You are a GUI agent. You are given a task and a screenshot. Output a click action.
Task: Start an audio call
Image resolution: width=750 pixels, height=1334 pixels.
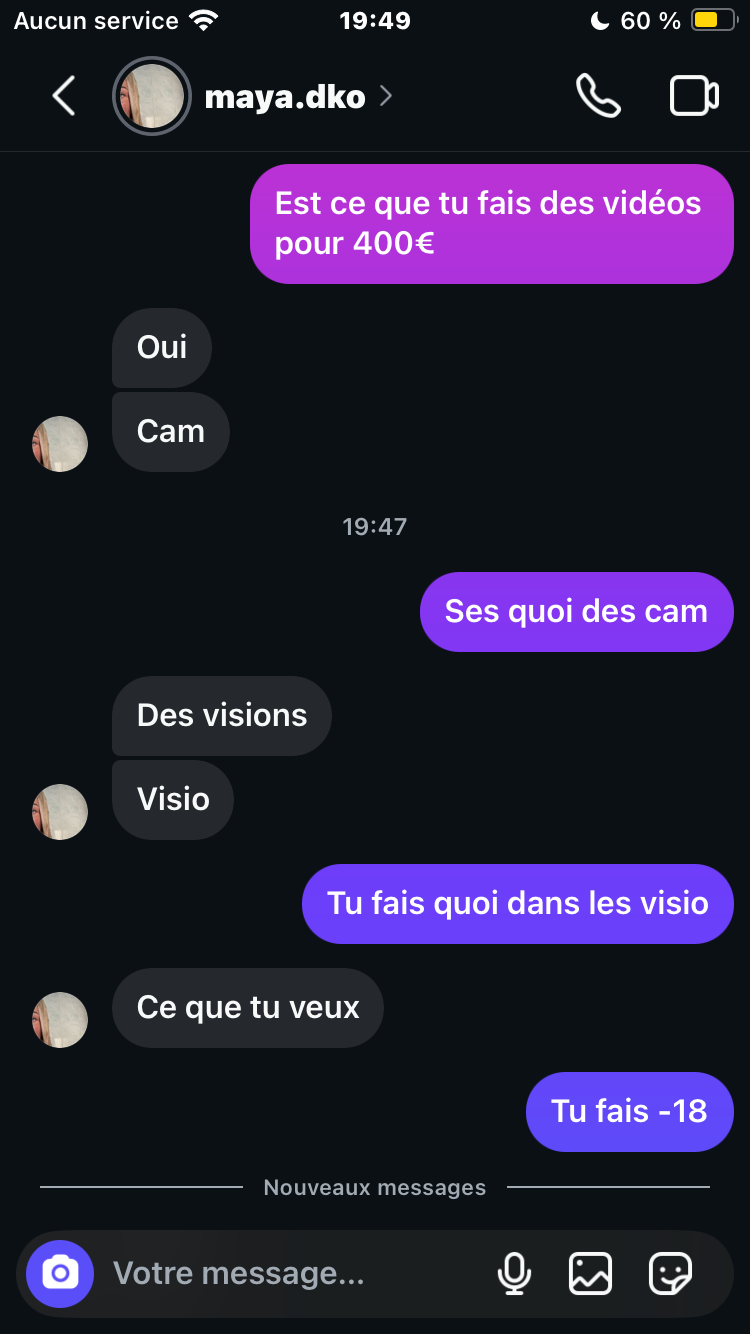coord(598,97)
